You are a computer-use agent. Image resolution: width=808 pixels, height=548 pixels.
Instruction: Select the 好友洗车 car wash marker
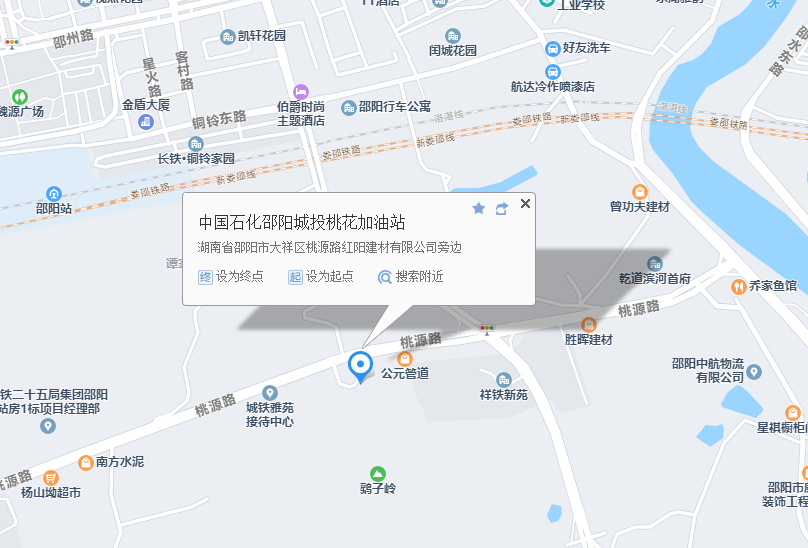click(553, 48)
